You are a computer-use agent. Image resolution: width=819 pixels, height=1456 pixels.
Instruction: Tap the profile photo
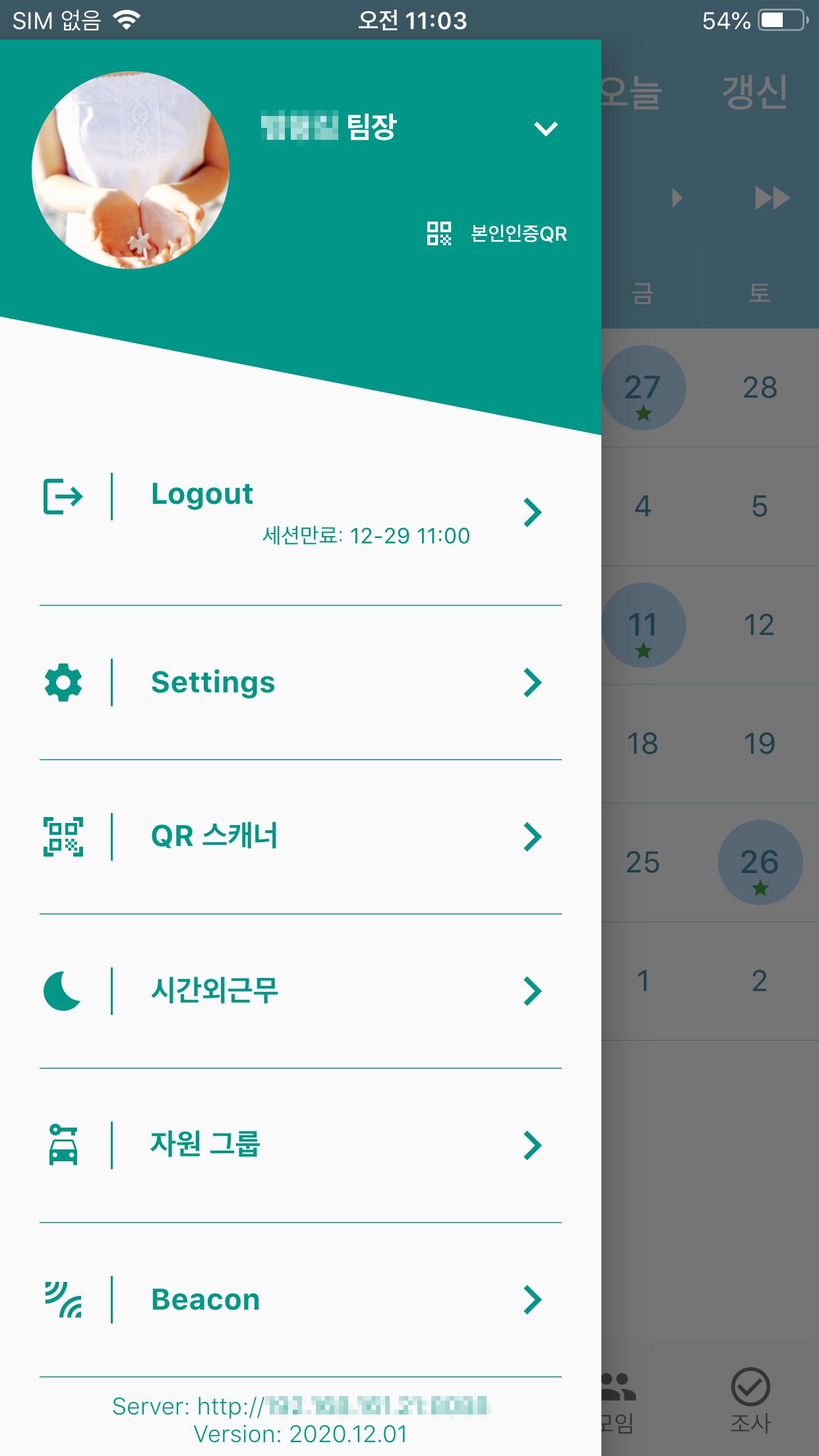pyautogui.click(x=131, y=170)
